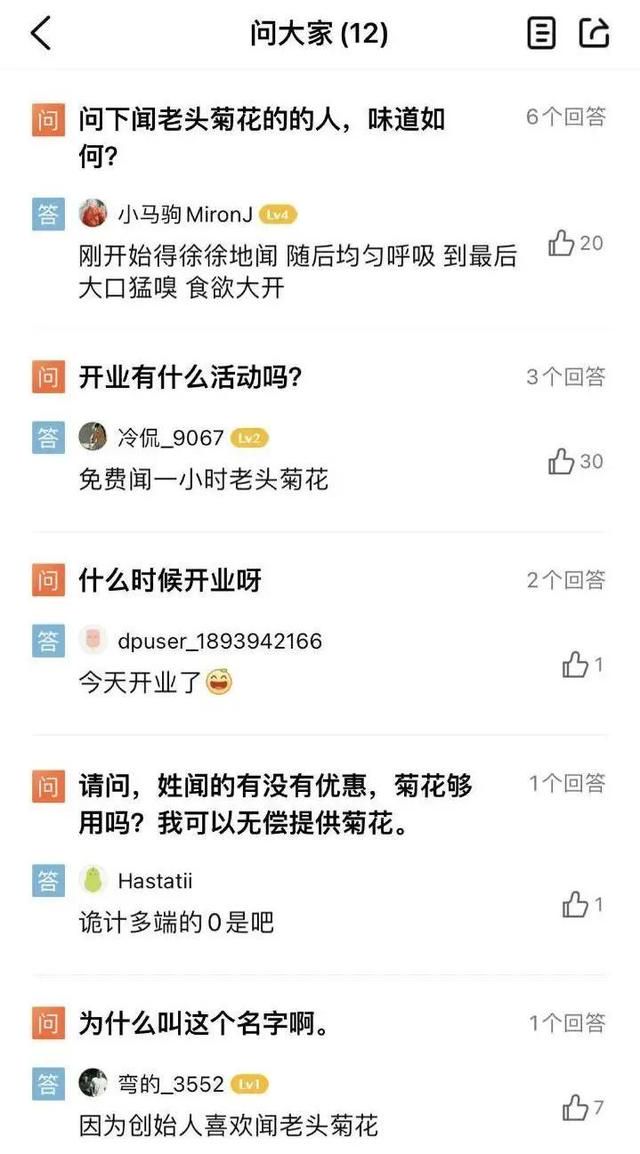
Task: Go back from 问大家 page
Action: [40, 34]
